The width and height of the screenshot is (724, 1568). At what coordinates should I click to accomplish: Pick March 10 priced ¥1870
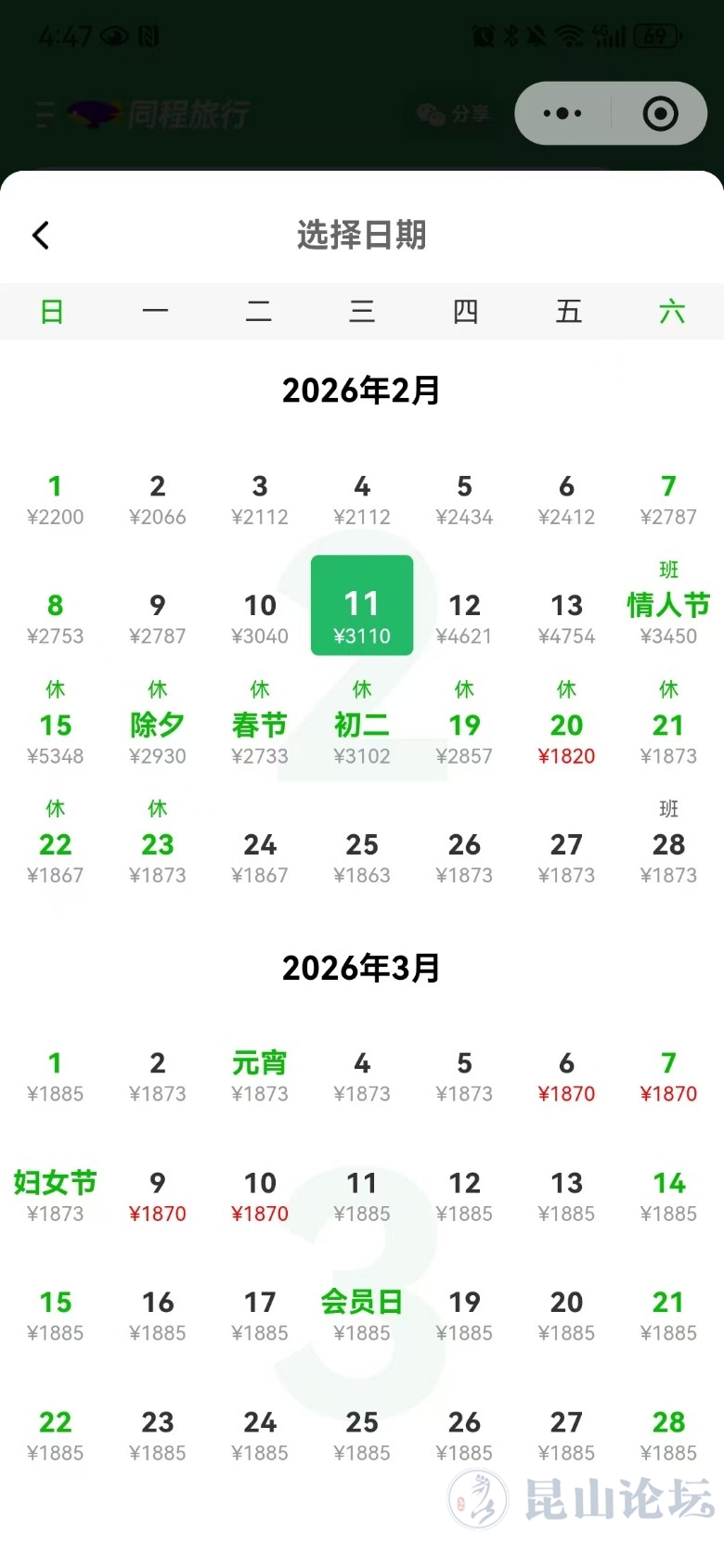[260, 1195]
